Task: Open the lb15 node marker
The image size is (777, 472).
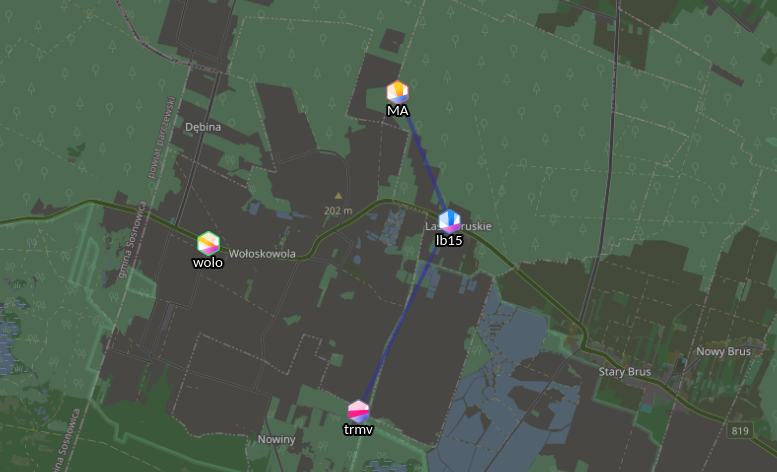Action: [x=449, y=221]
